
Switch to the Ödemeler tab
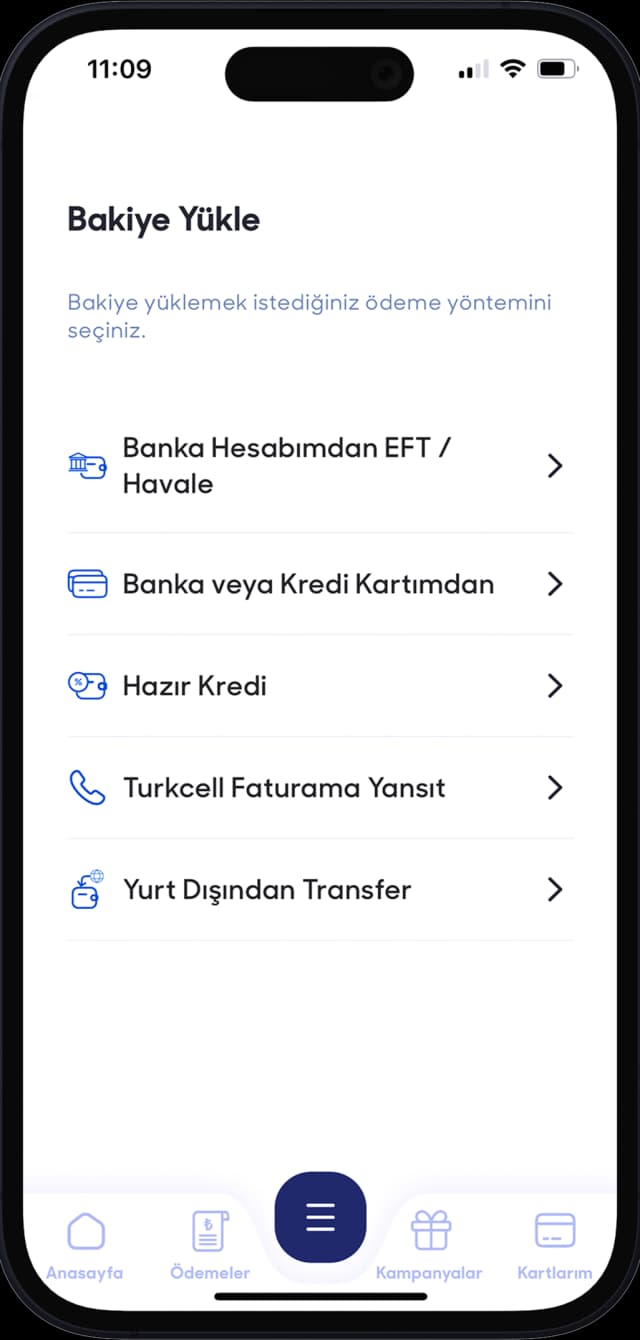[210, 1244]
